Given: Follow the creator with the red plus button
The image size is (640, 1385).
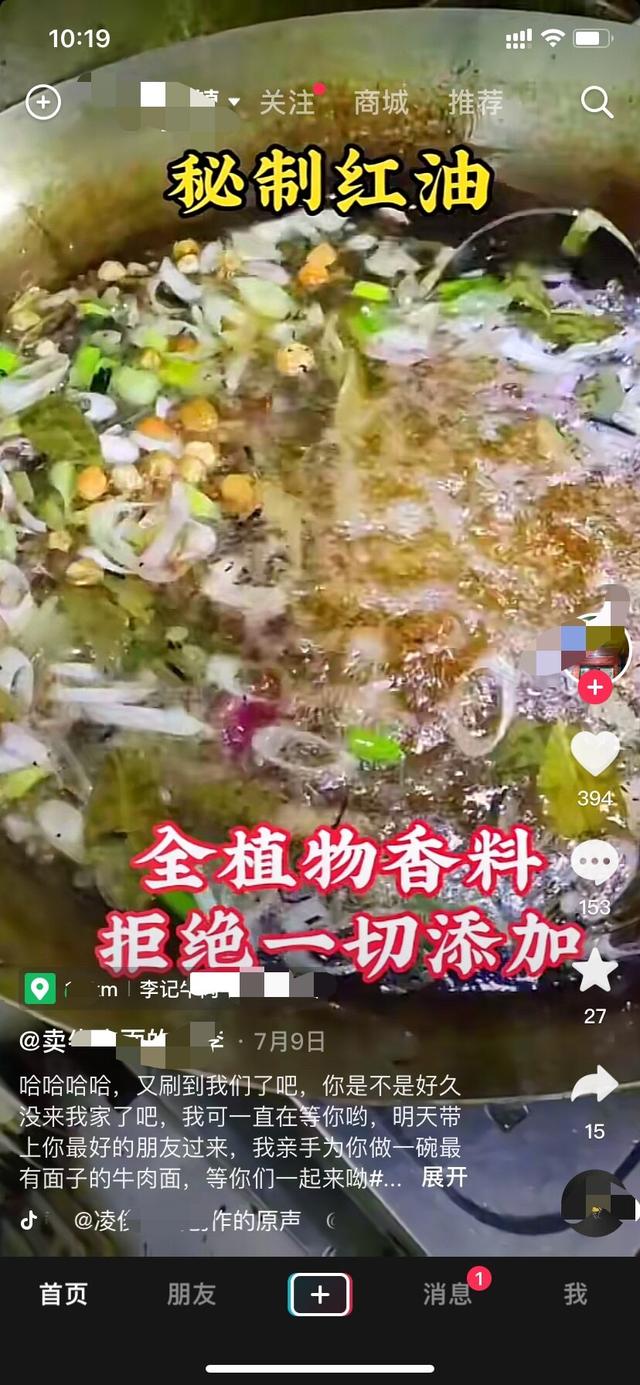Looking at the screenshot, I should point(595,688).
